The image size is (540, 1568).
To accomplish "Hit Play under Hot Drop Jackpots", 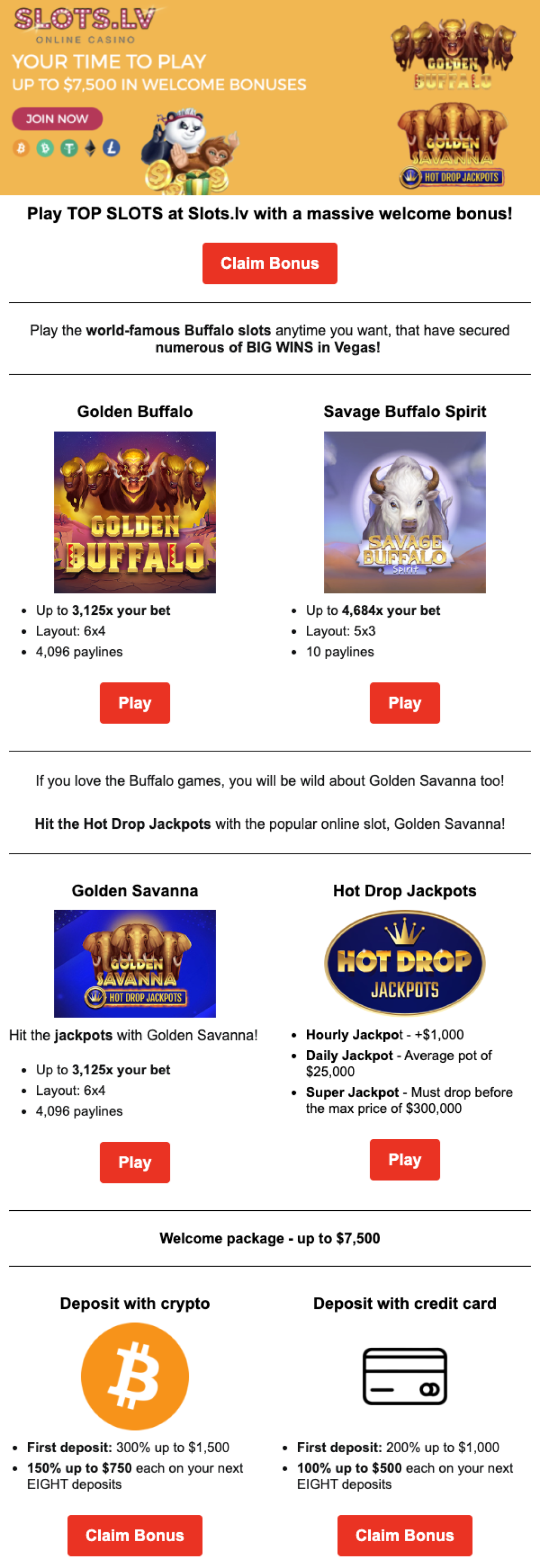I will pyautogui.click(x=404, y=1159).
